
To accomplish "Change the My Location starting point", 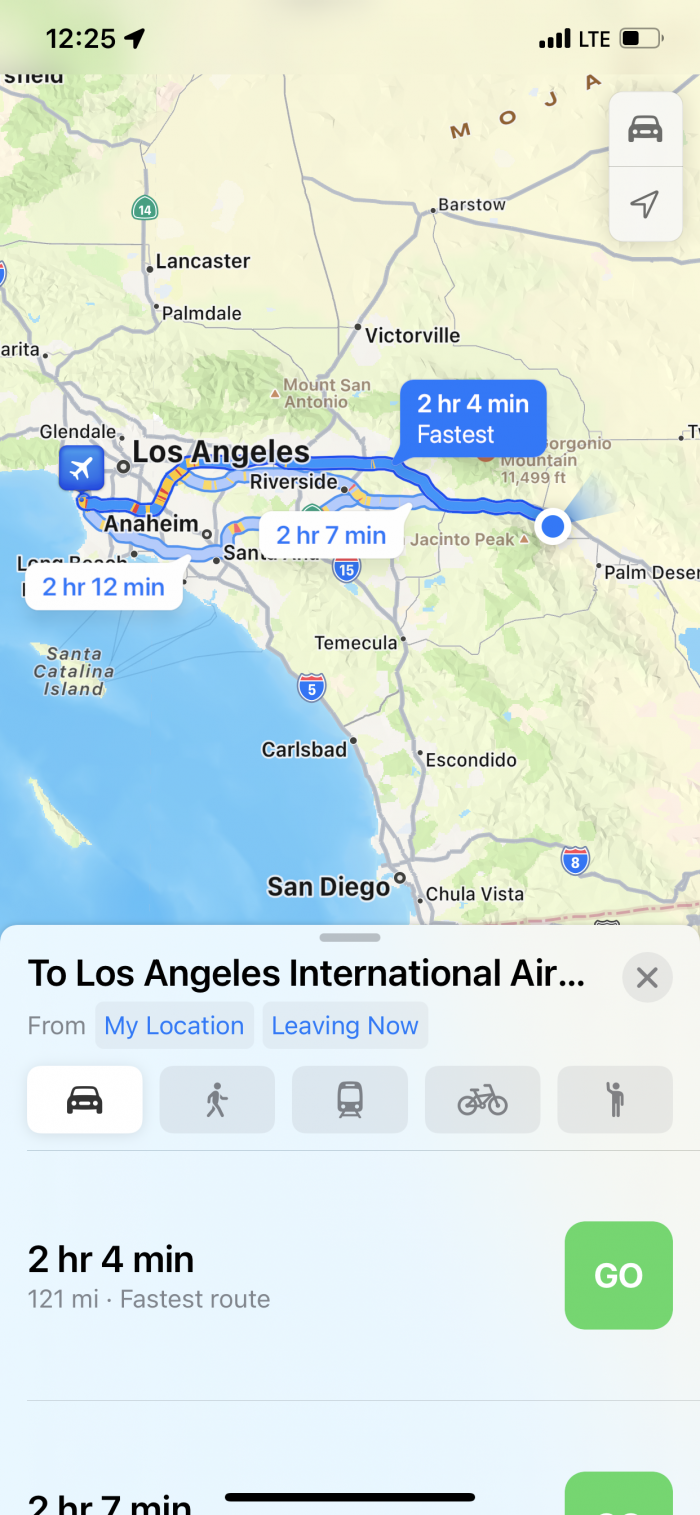I will coord(174,1026).
